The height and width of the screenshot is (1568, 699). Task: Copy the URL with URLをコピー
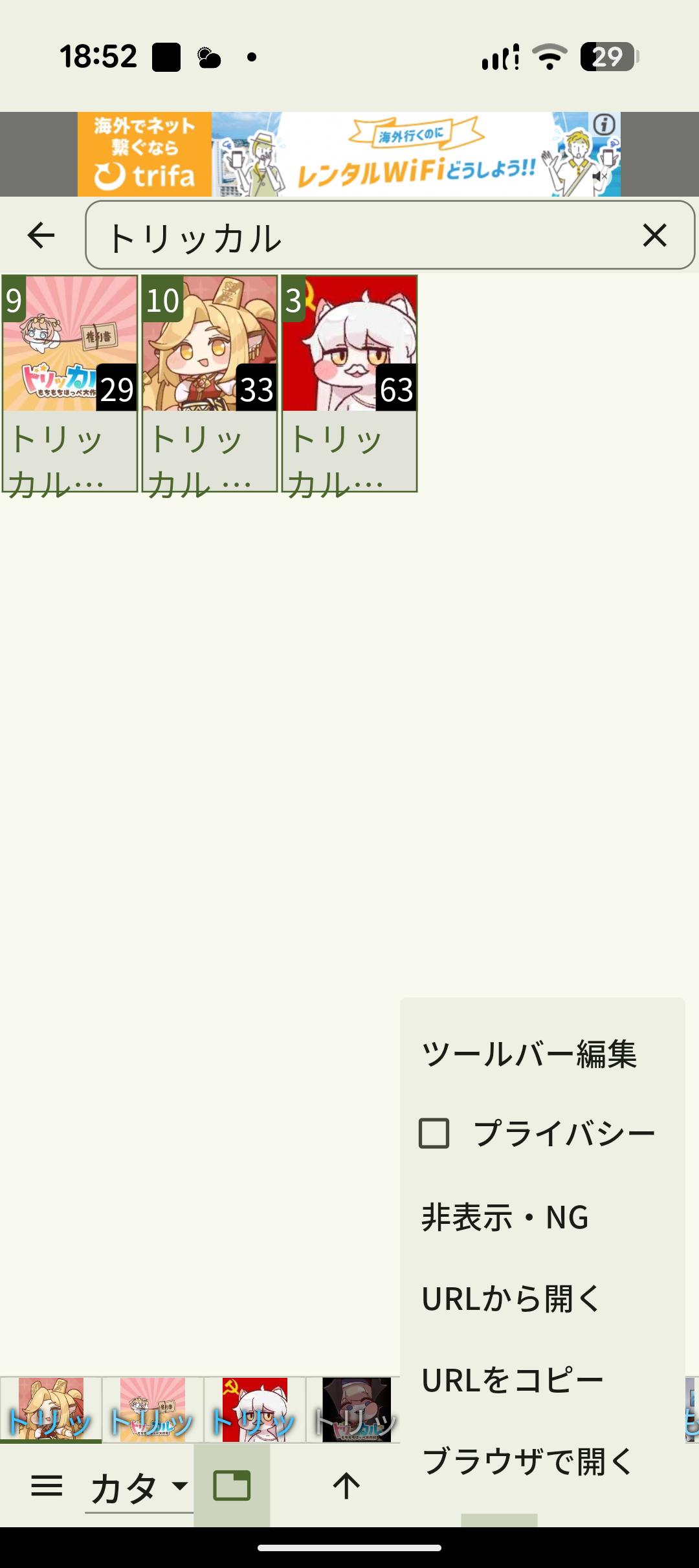513,1380
